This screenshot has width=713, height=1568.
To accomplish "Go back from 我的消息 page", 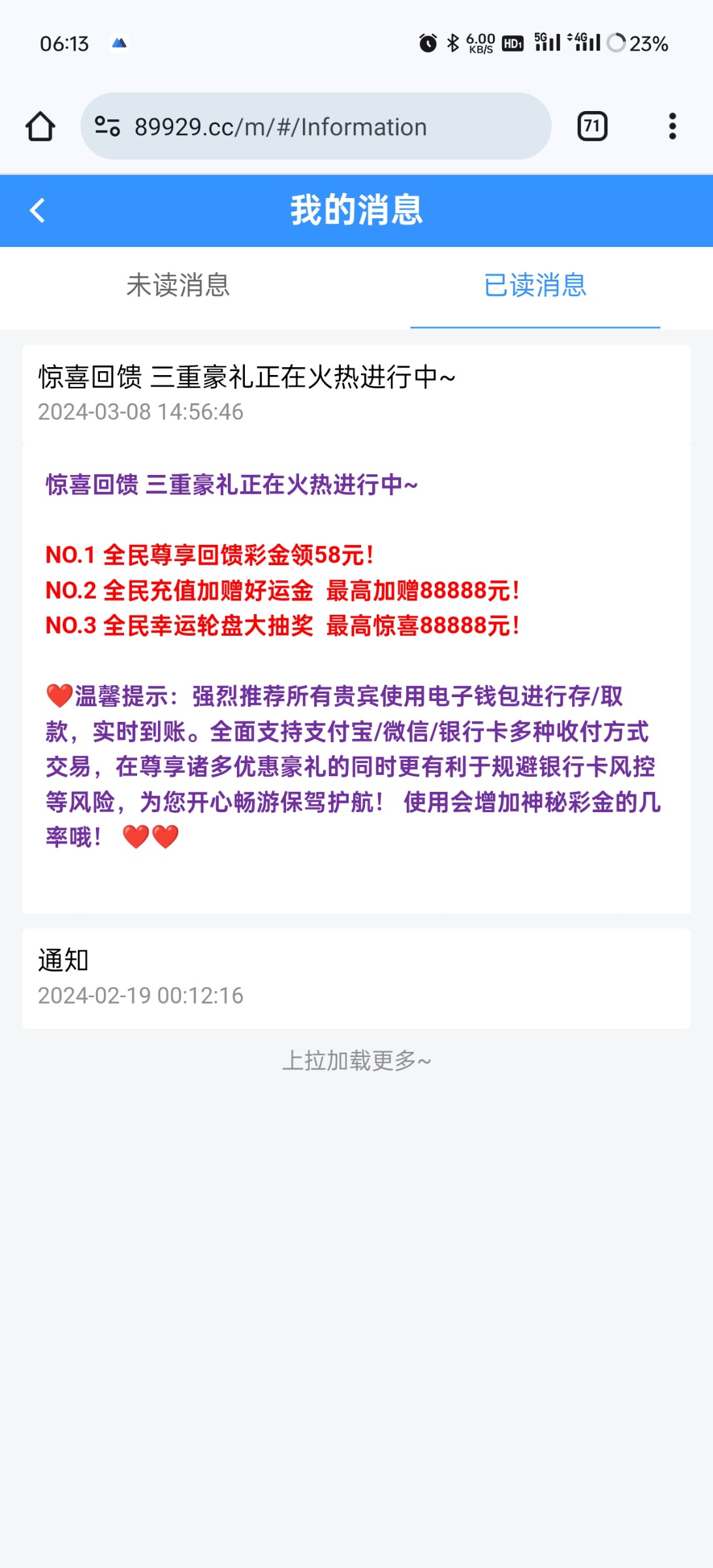I will [x=37, y=210].
